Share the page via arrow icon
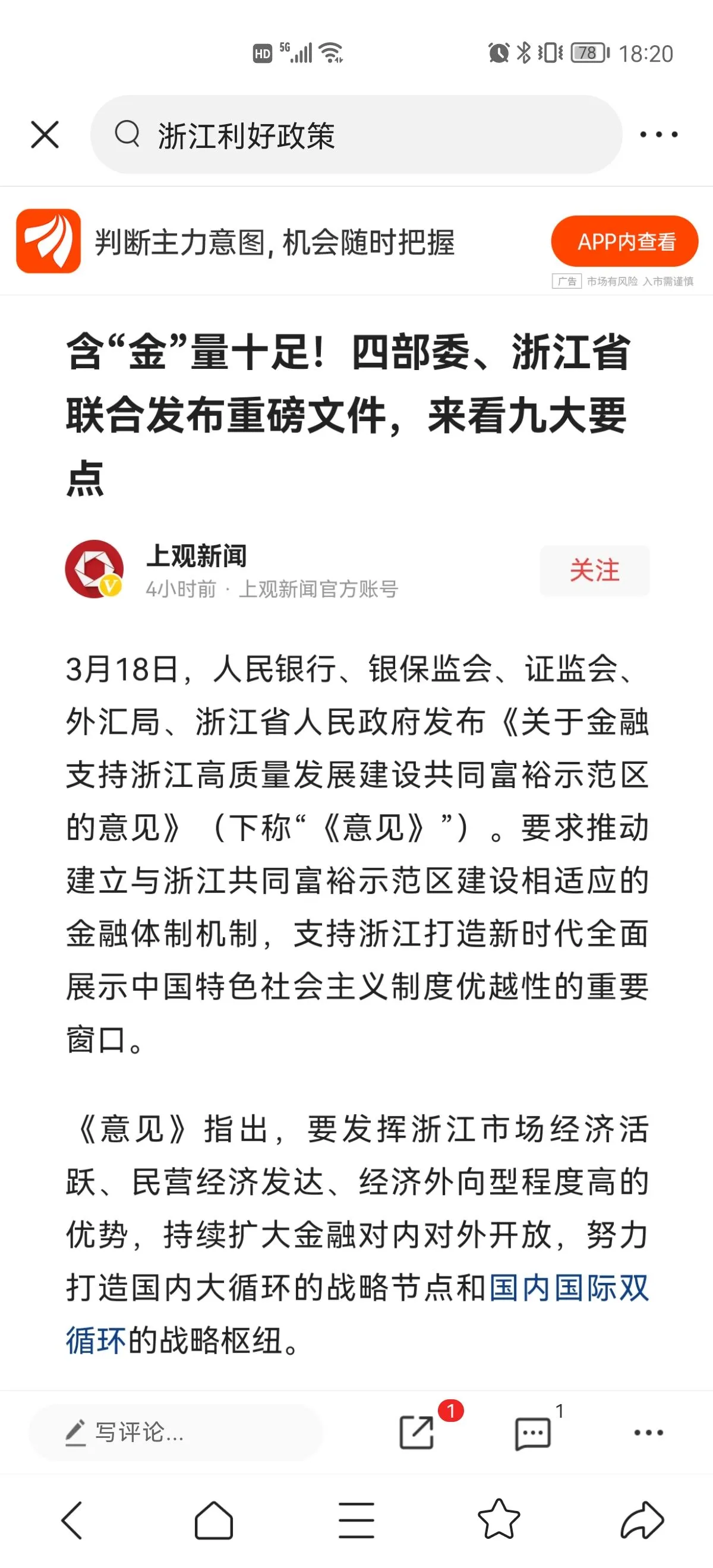 642,1520
